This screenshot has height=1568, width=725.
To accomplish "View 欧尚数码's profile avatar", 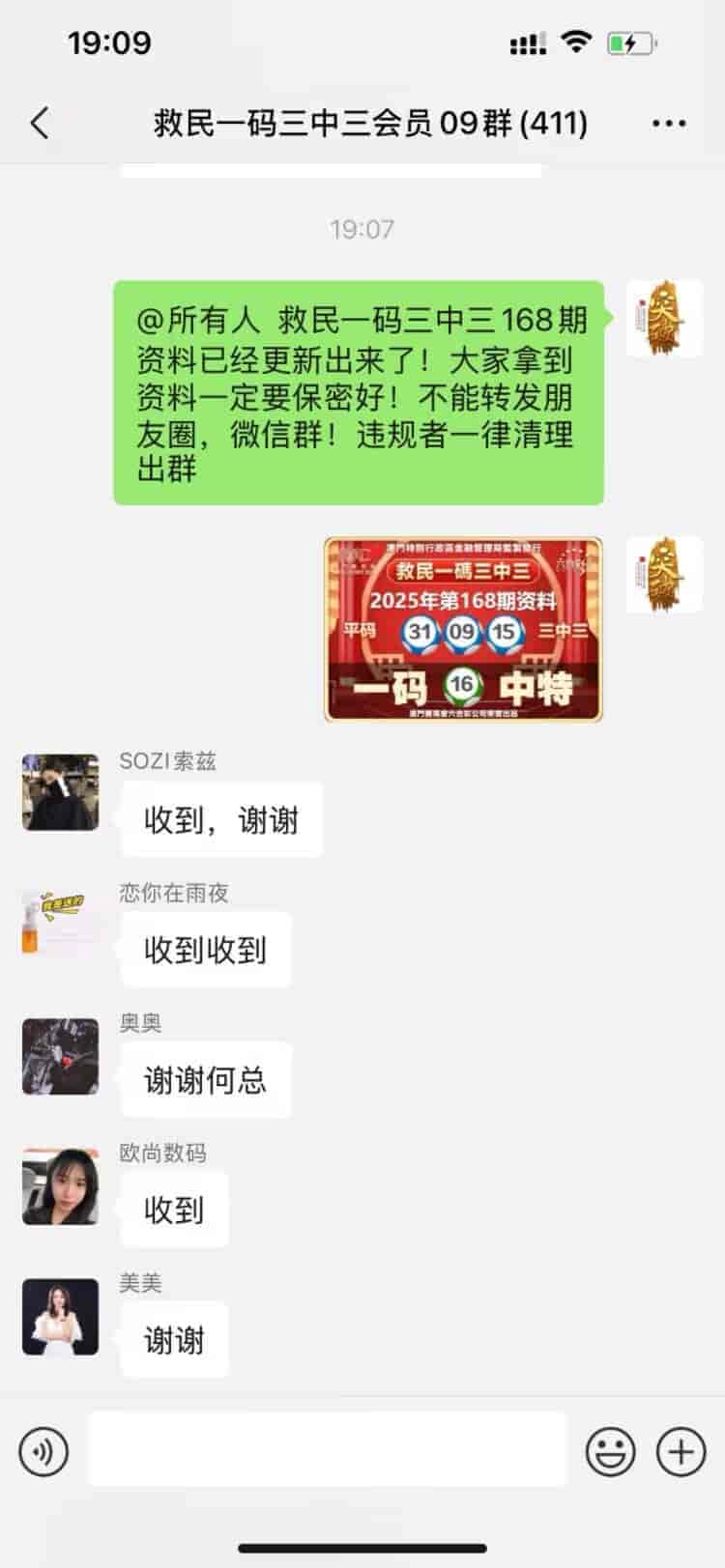I will point(60,1186).
